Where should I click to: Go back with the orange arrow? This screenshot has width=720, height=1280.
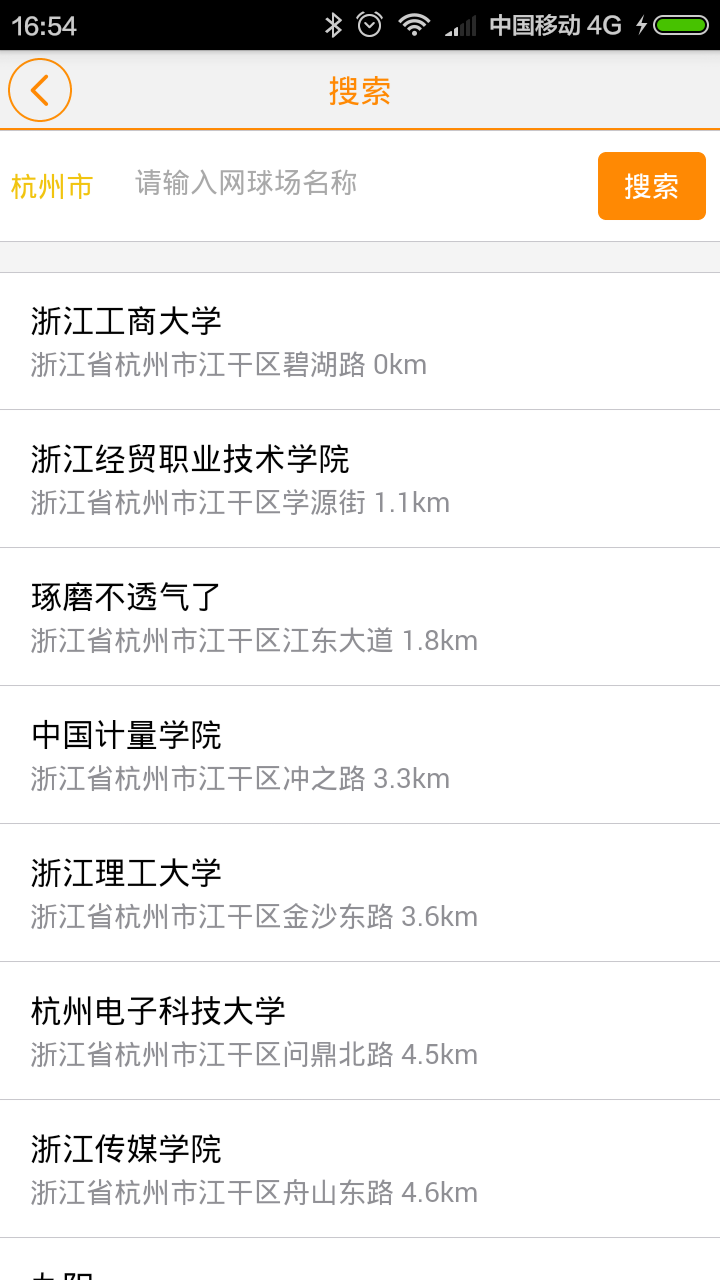tap(40, 90)
